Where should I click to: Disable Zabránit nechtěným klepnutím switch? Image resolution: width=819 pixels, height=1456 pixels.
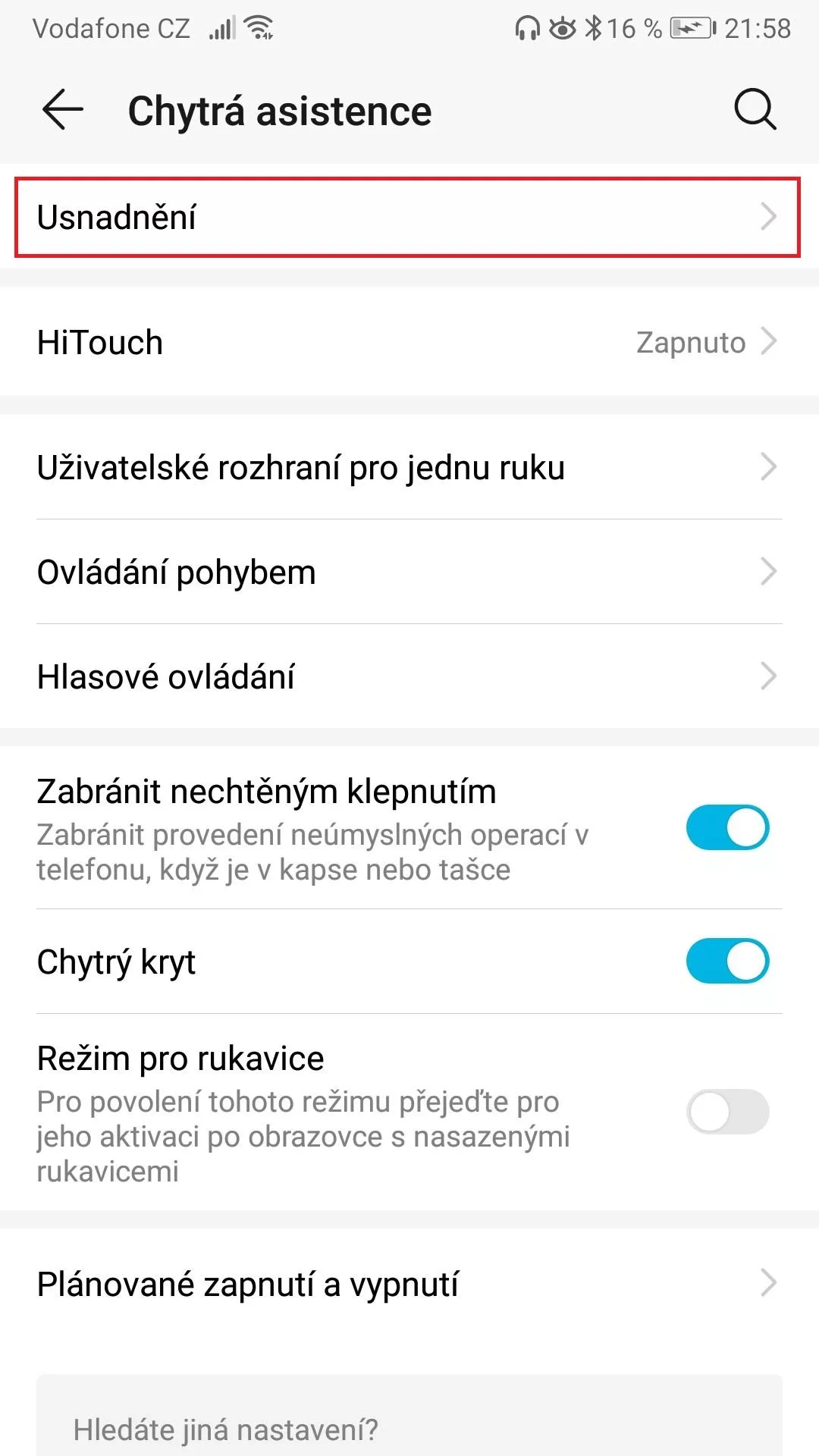(727, 827)
